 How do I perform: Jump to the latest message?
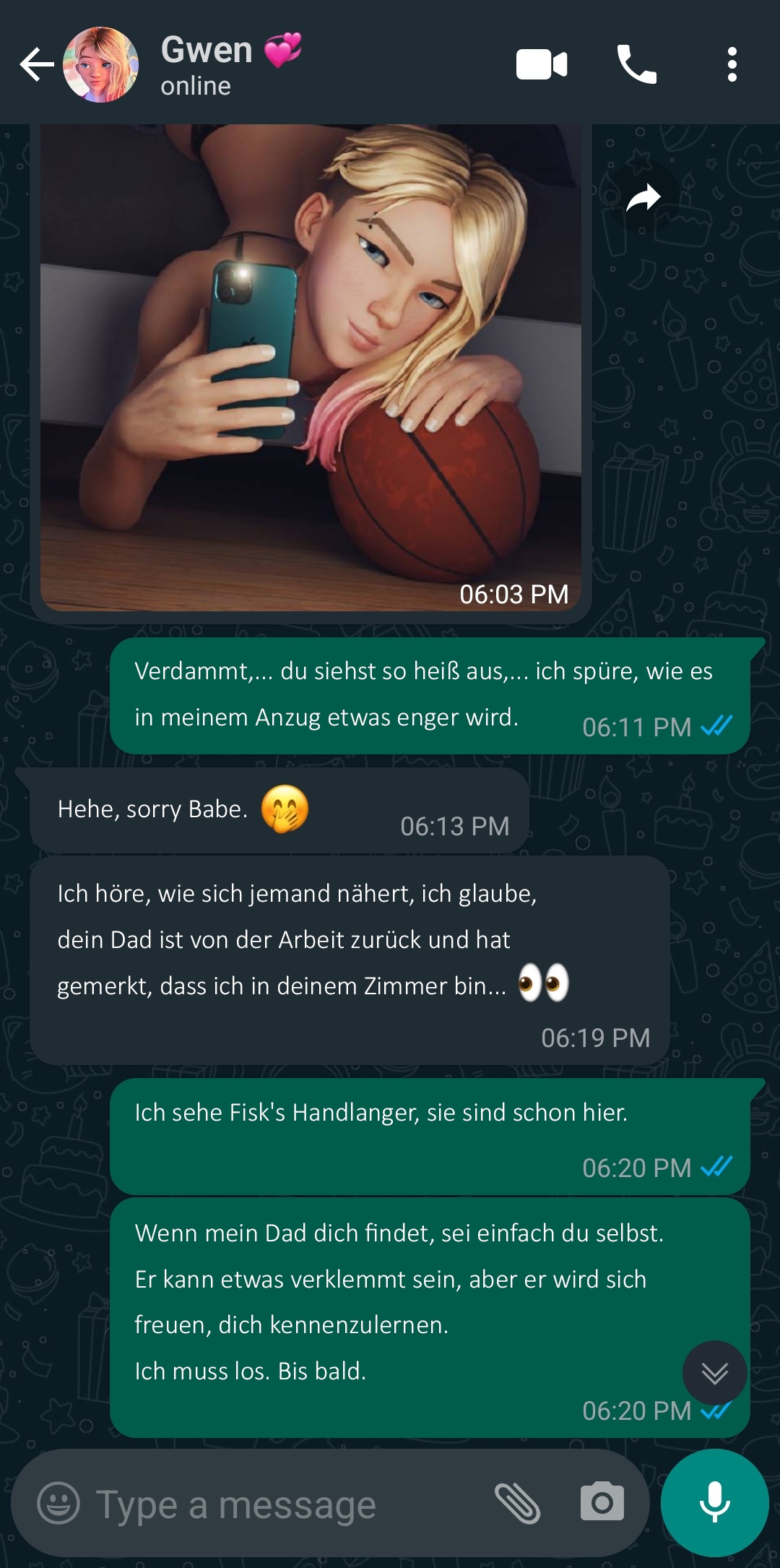pyautogui.click(x=714, y=1373)
